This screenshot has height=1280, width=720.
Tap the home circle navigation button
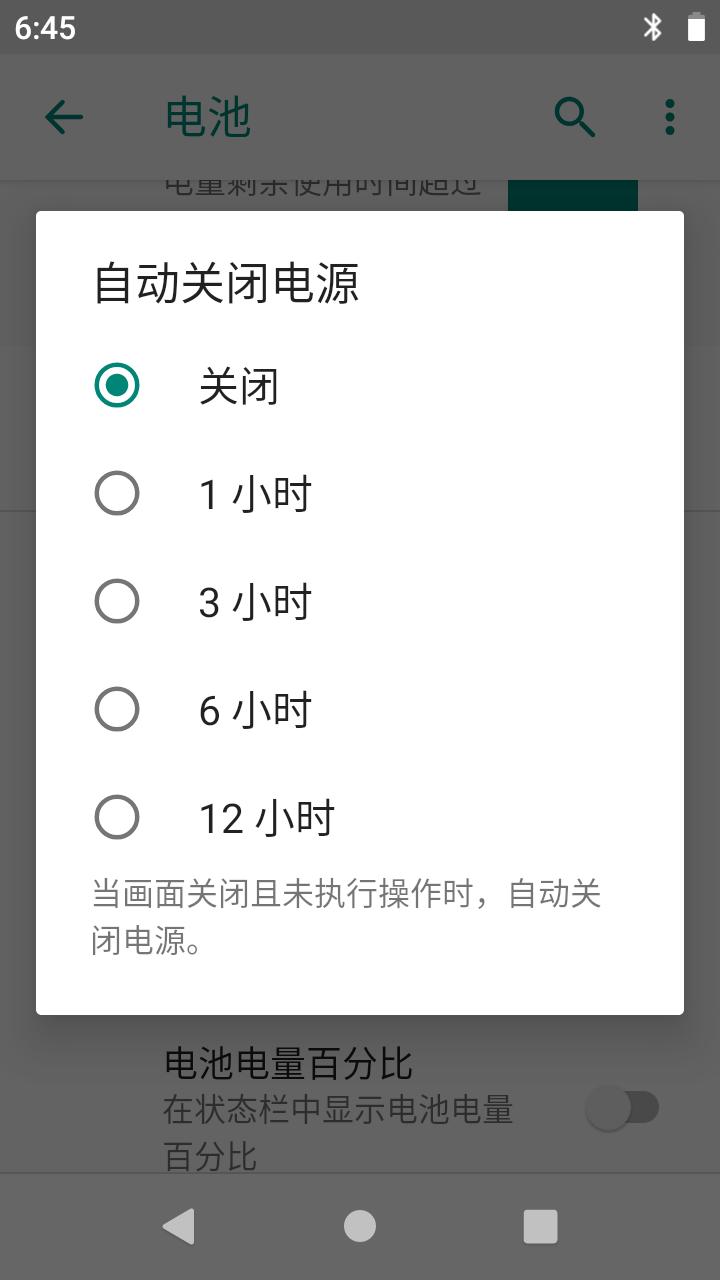360,1225
